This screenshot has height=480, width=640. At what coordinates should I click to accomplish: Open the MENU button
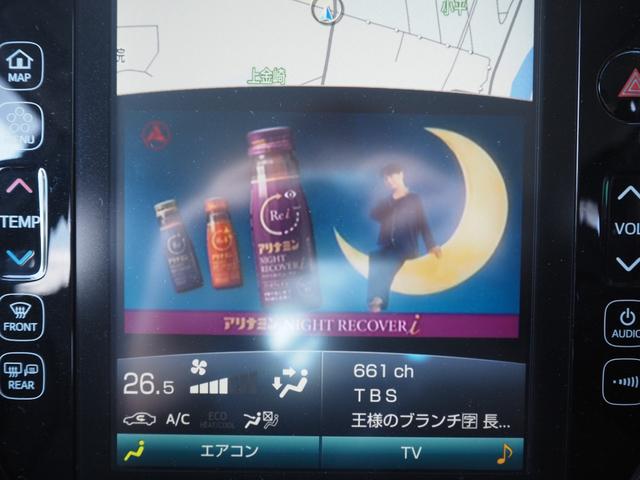(x=20, y=126)
